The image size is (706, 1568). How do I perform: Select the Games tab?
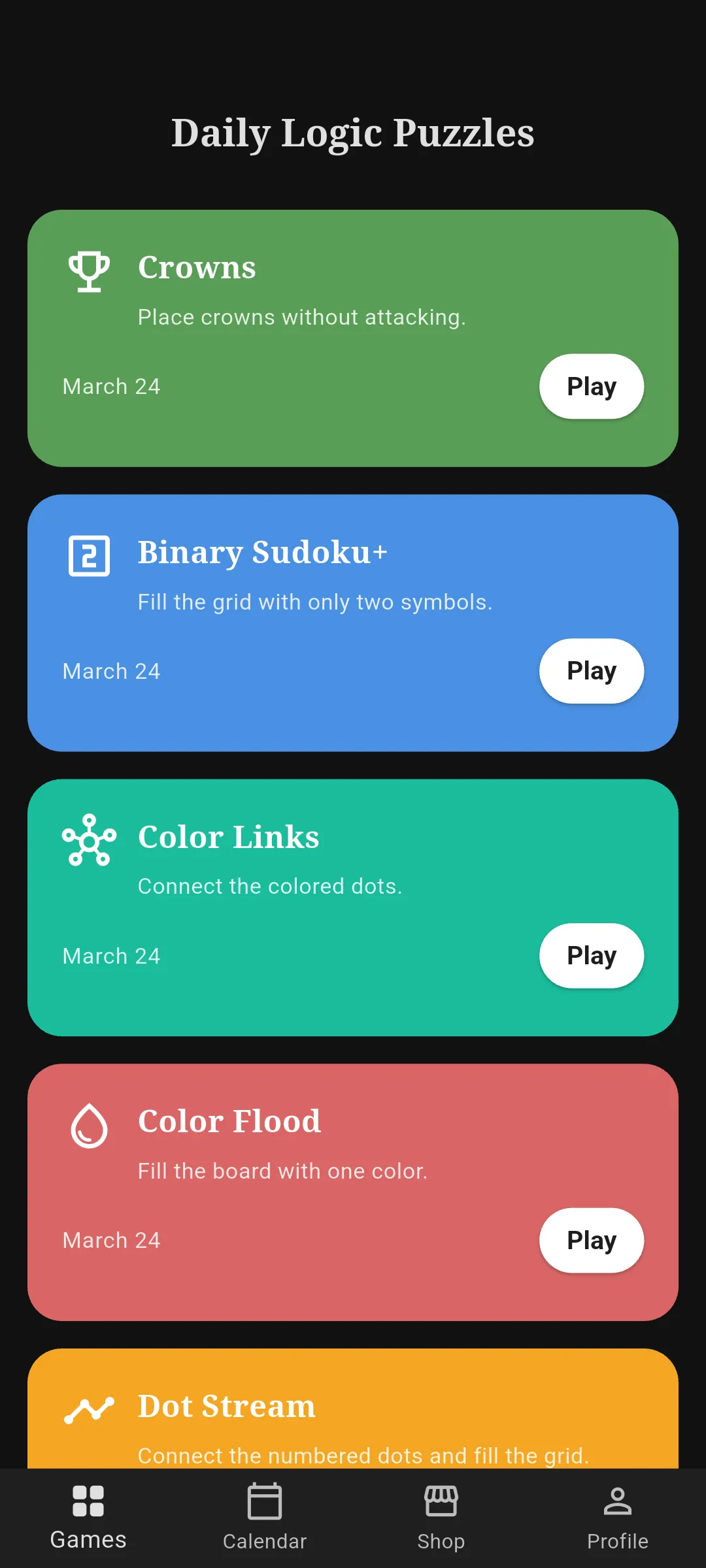88,1516
